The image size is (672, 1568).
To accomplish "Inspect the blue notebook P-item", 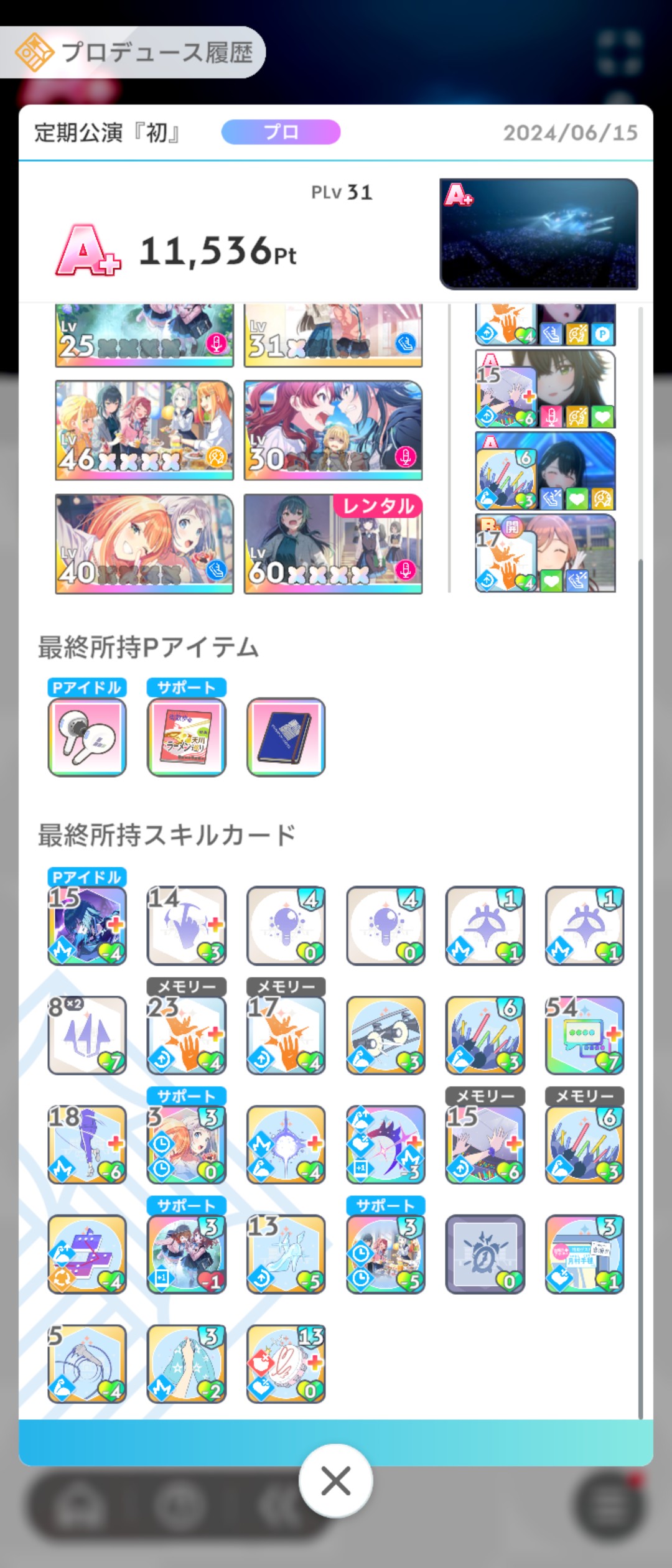I will click(286, 737).
